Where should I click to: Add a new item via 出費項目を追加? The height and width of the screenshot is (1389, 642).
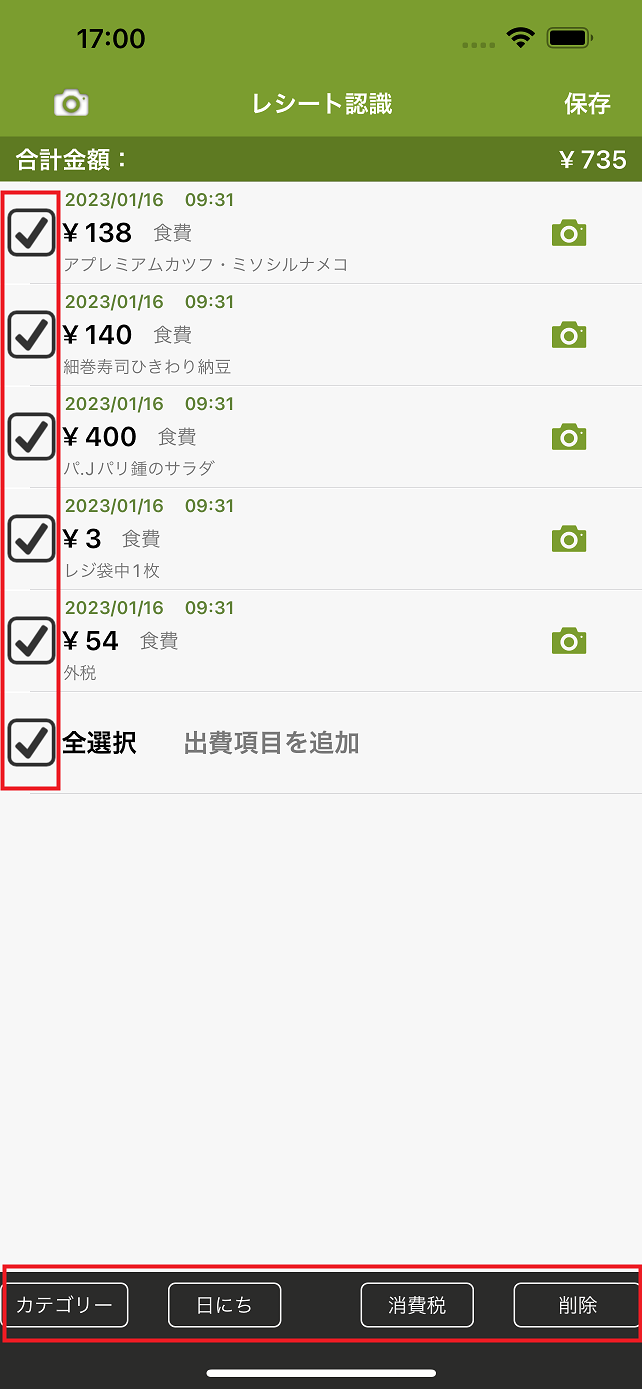pyautogui.click(x=271, y=743)
